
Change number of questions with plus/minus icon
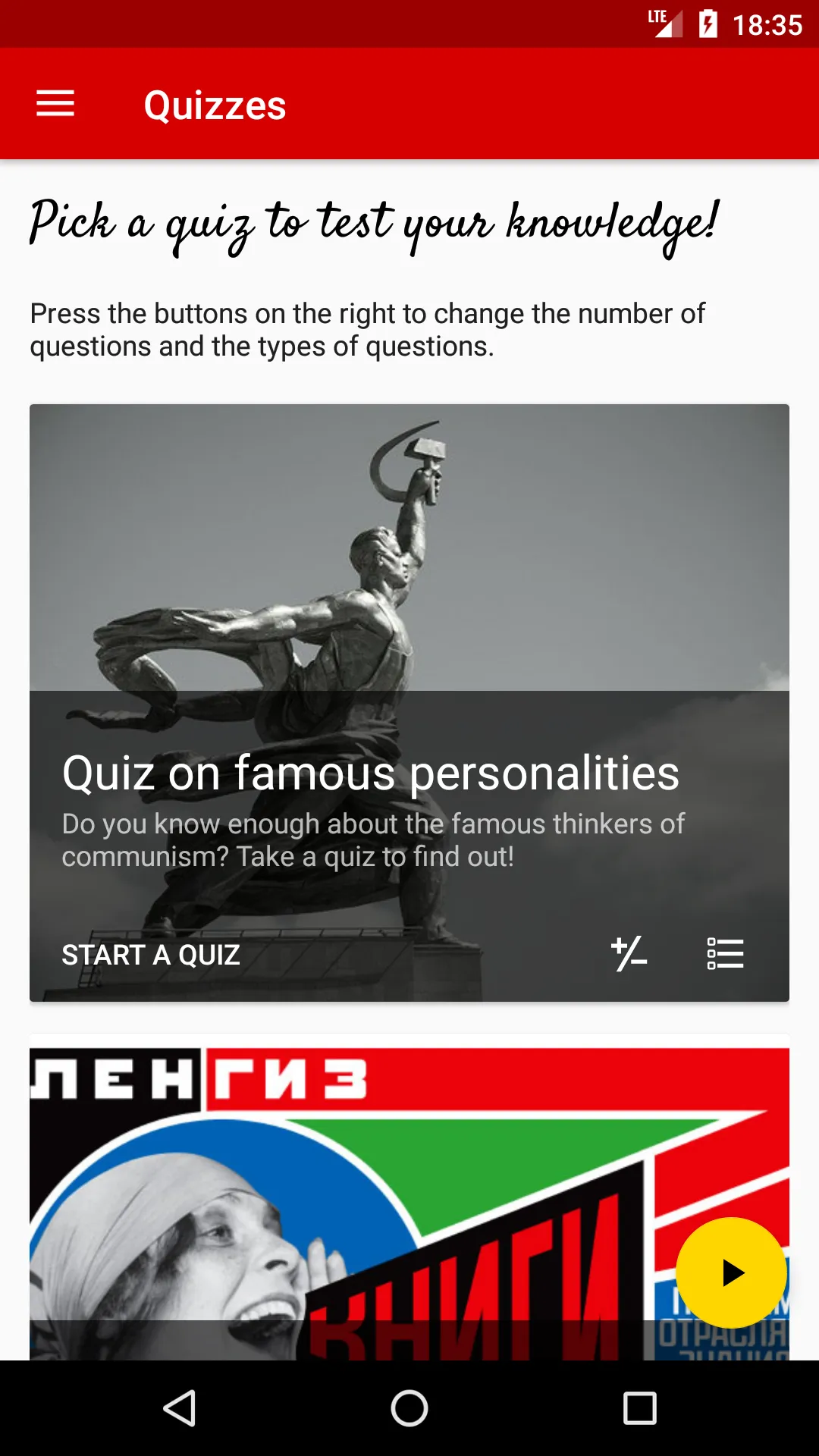pyautogui.click(x=629, y=953)
